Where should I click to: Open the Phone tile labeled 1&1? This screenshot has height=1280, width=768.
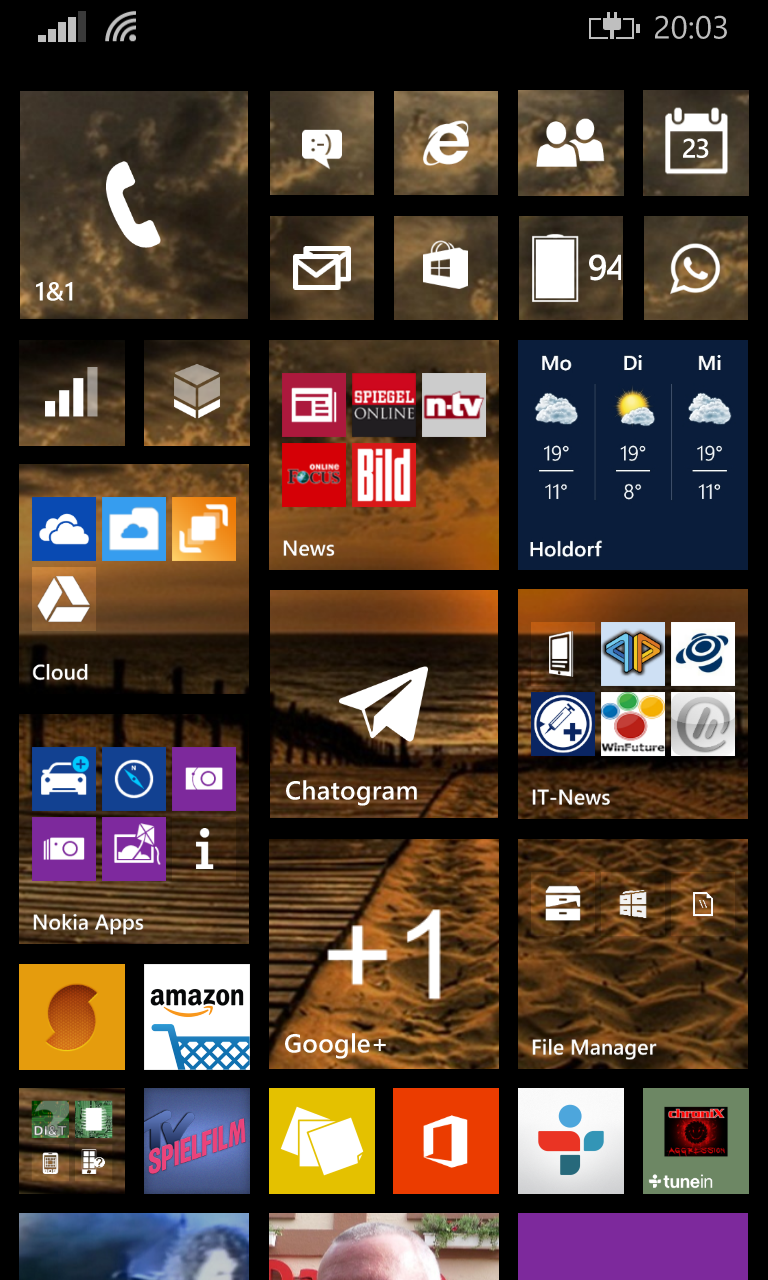coord(134,205)
